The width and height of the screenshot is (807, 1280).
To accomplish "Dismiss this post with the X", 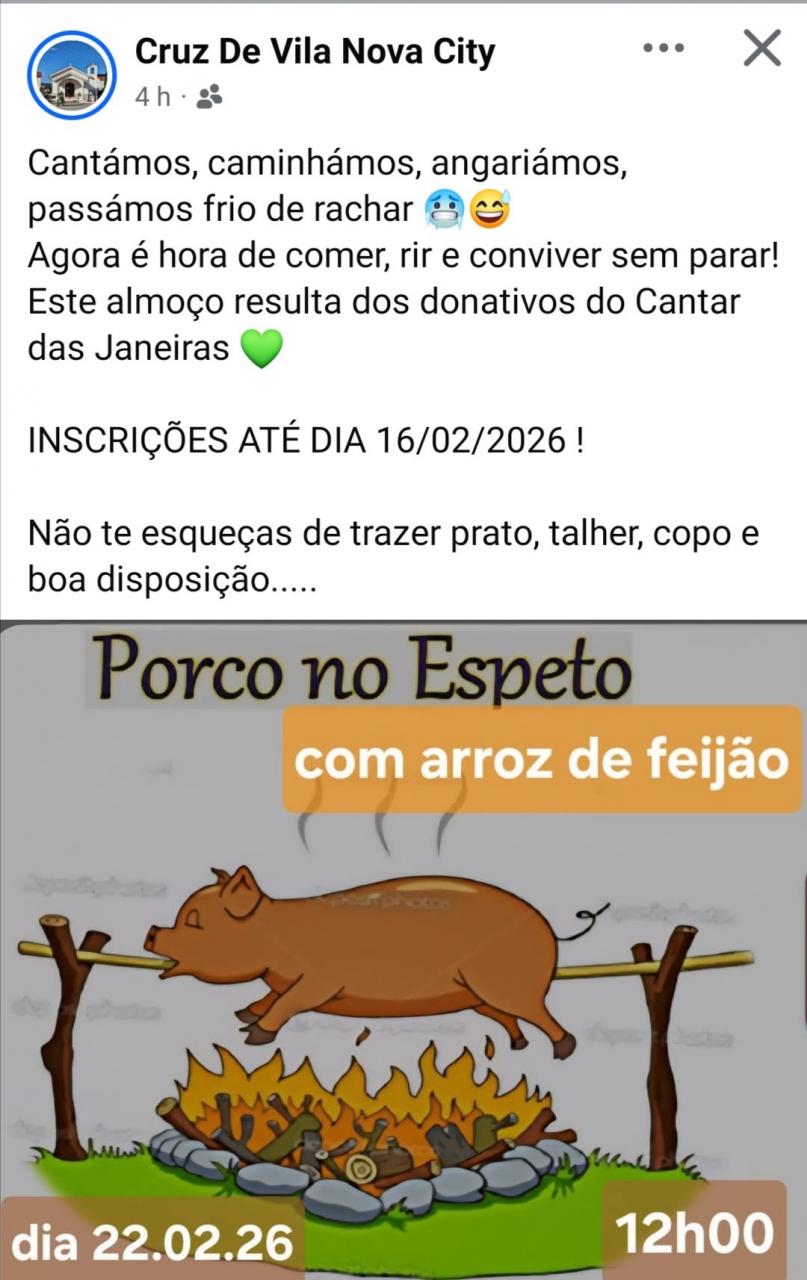I will pyautogui.click(x=762, y=48).
